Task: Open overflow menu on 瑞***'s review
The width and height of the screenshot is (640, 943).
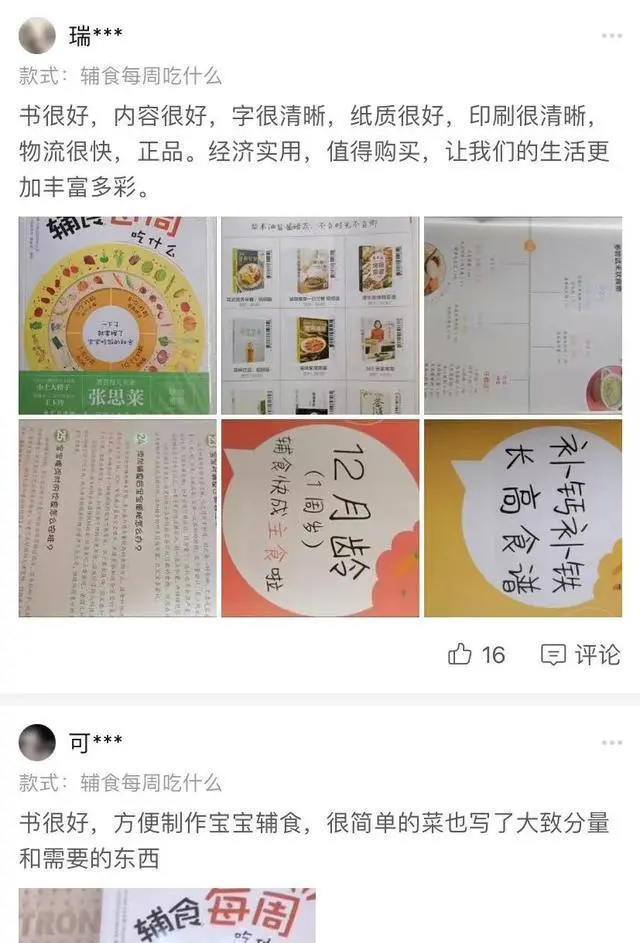Action: pyautogui.click(x=612, y=37)
